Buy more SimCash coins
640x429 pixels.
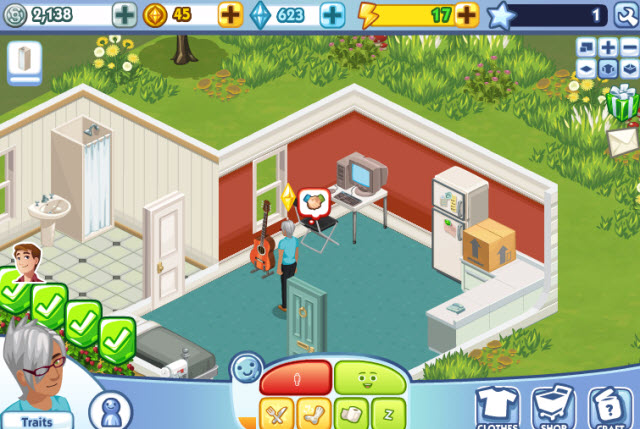[230, 15]
